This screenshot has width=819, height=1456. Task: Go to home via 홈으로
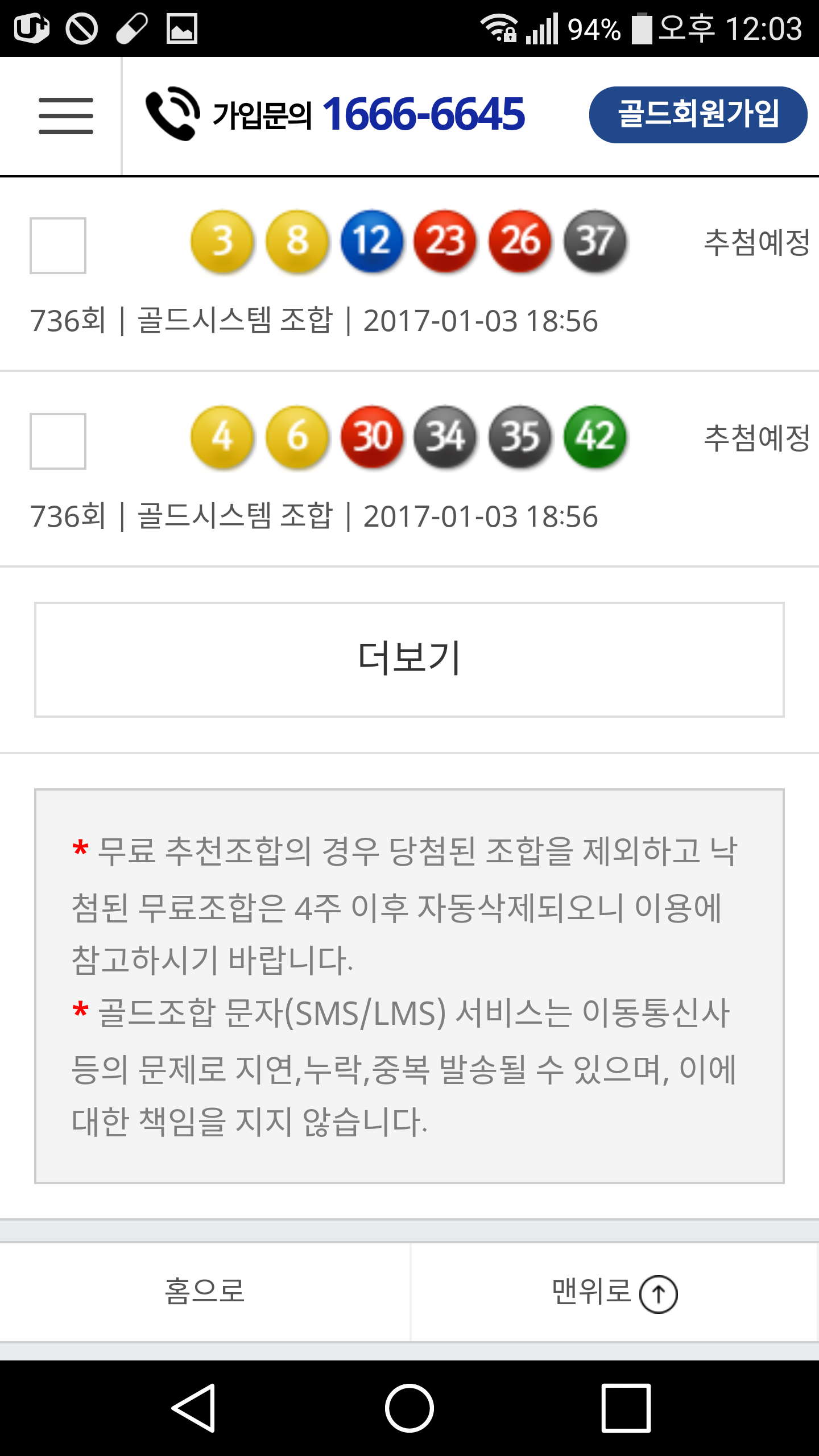point(205,1292)
